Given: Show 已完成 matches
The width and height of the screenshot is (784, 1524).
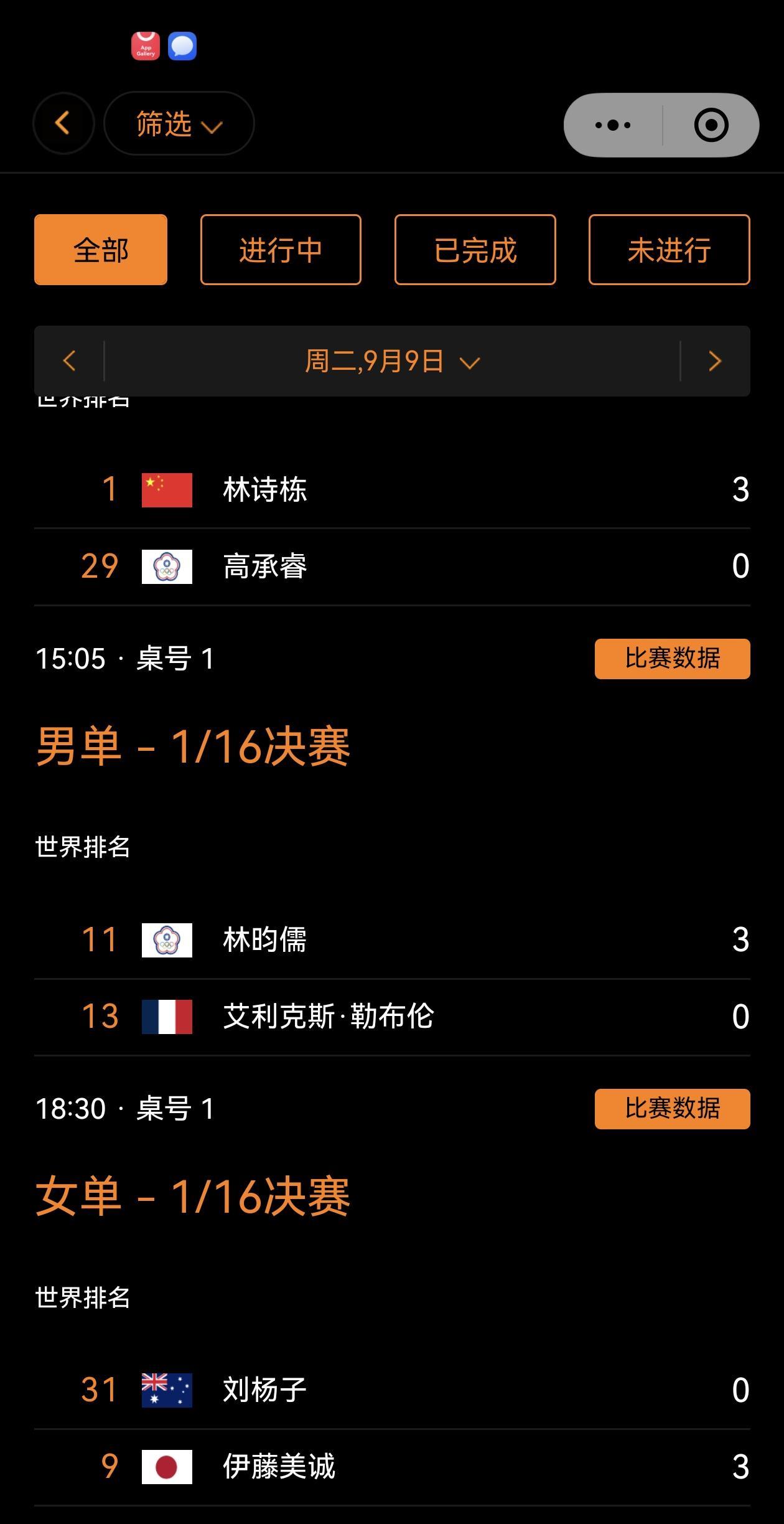Looking at the screenshot, I should (475, 250).
